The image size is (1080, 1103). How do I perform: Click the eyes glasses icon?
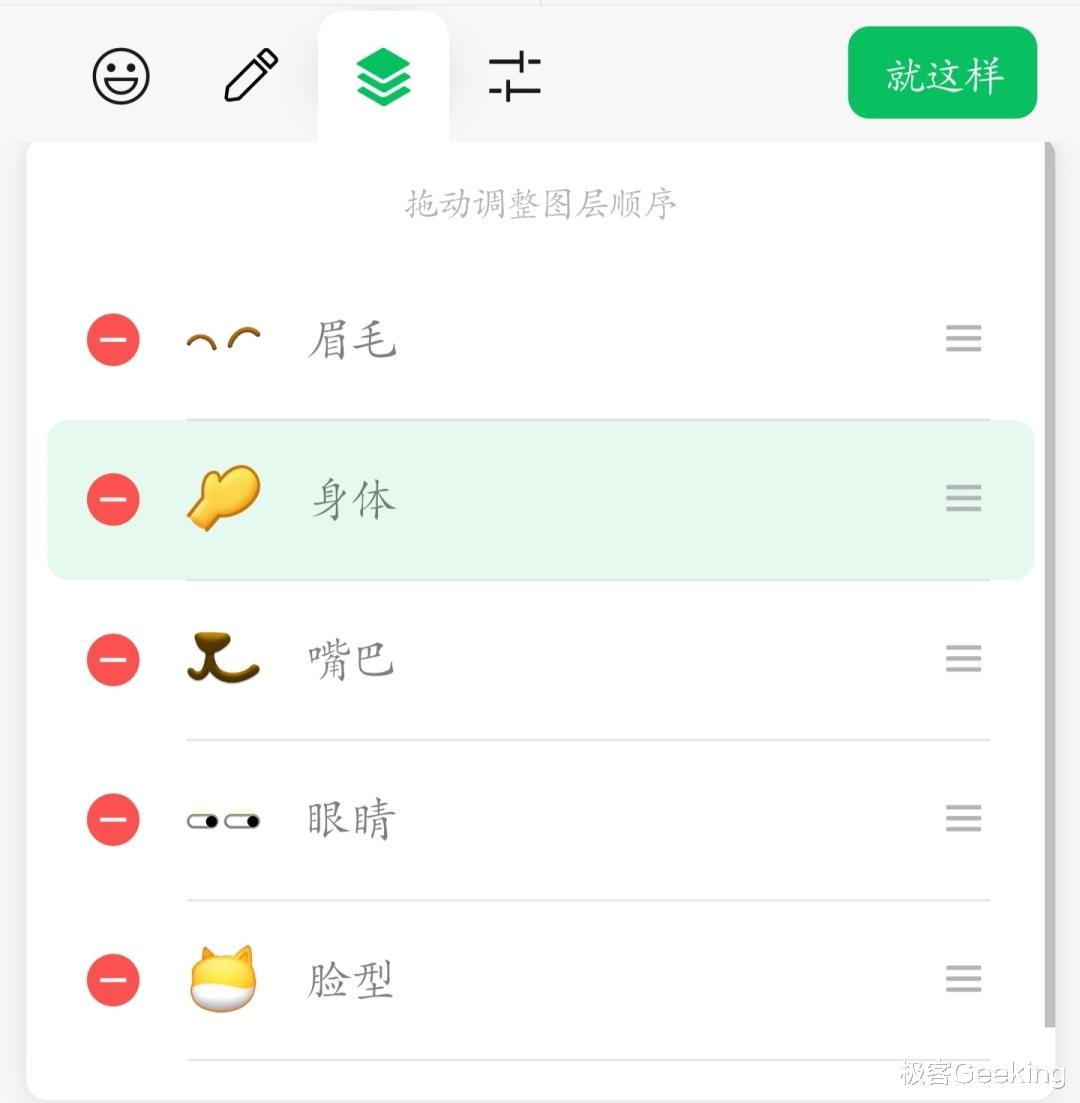tap(222, 819)
